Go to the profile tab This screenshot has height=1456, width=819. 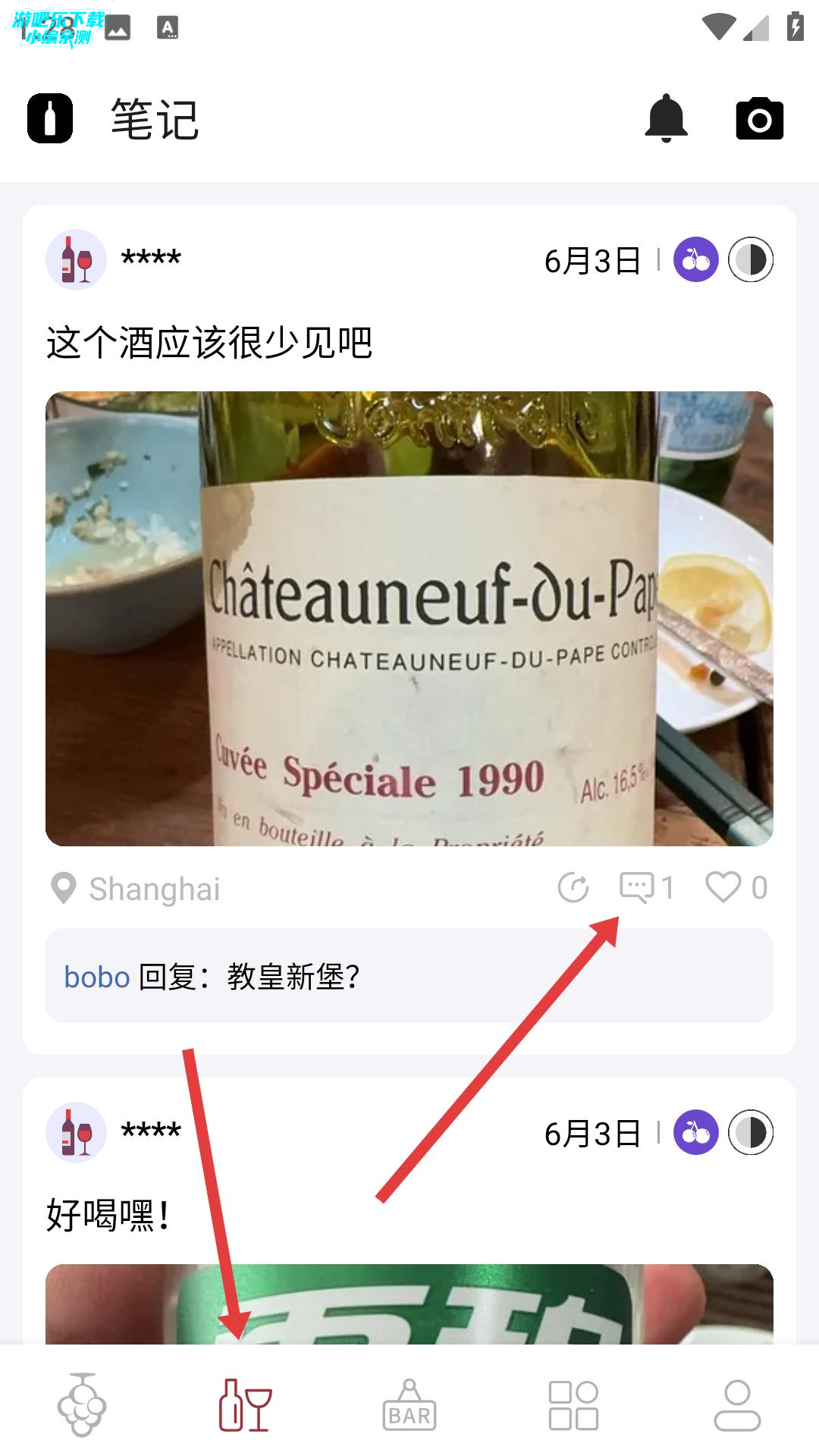pyautogui.click(x=737, y=1404)
